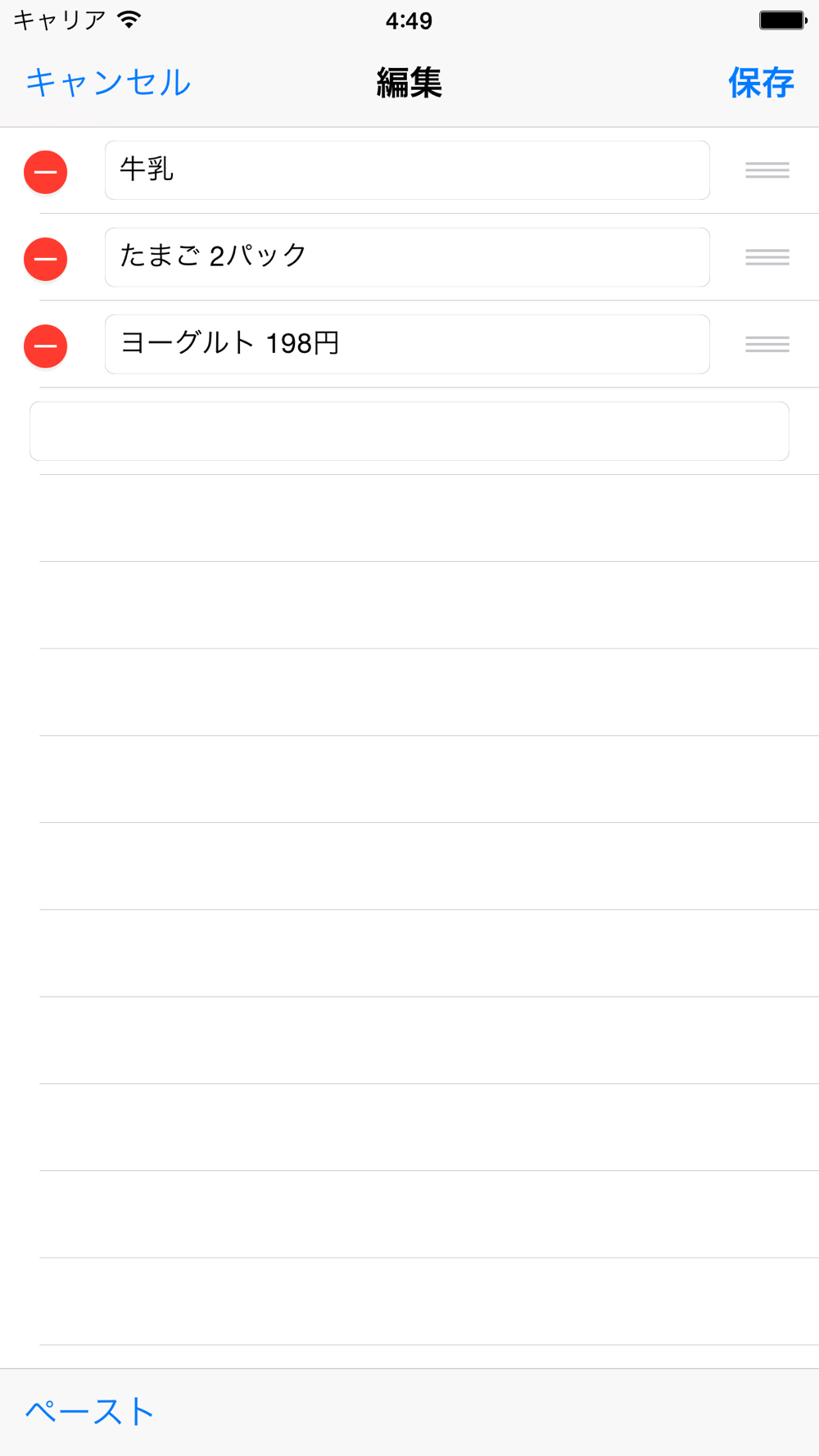Focus the empty new item field
The height and width of the screenshot is (1456, 819).
[x=409, y=431]
